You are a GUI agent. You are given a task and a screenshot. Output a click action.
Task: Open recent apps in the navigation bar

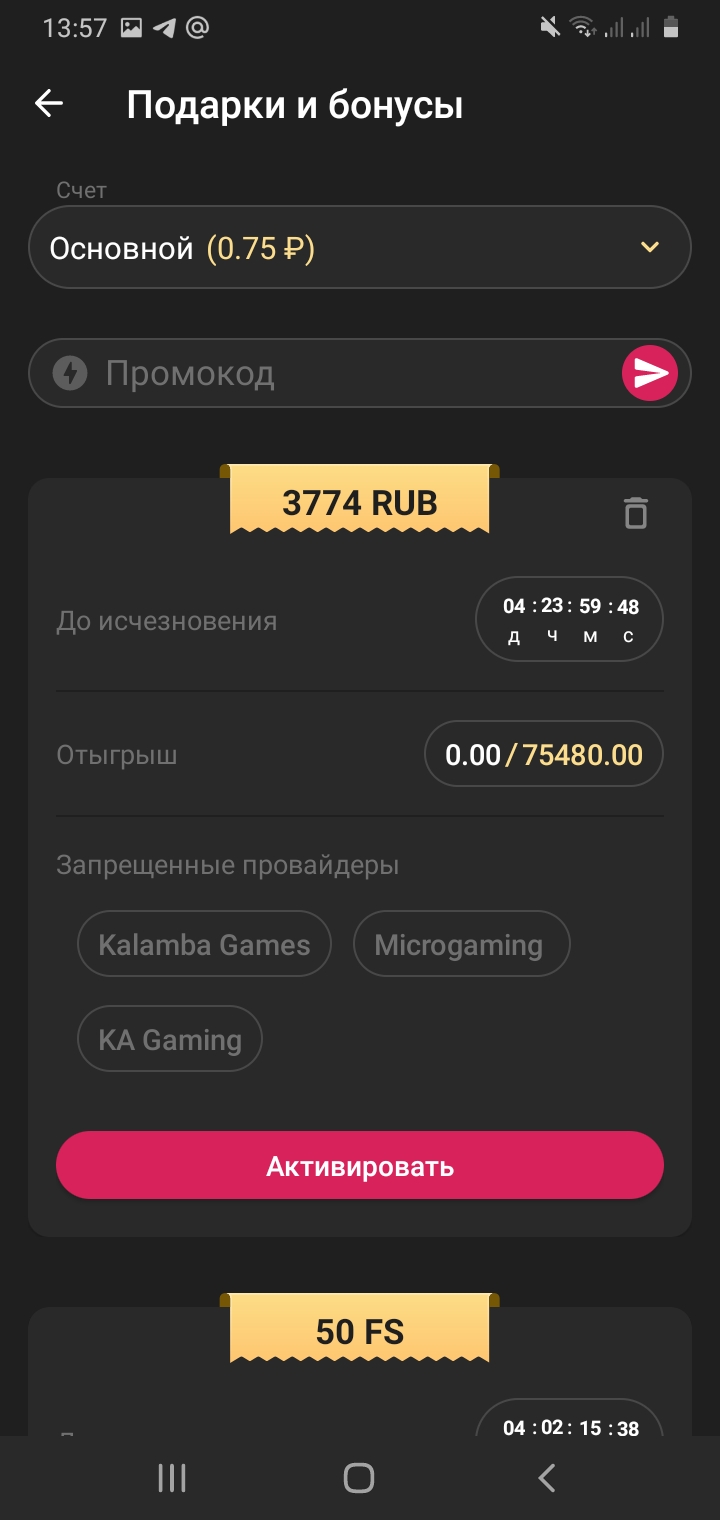(x=172, y=1478)
